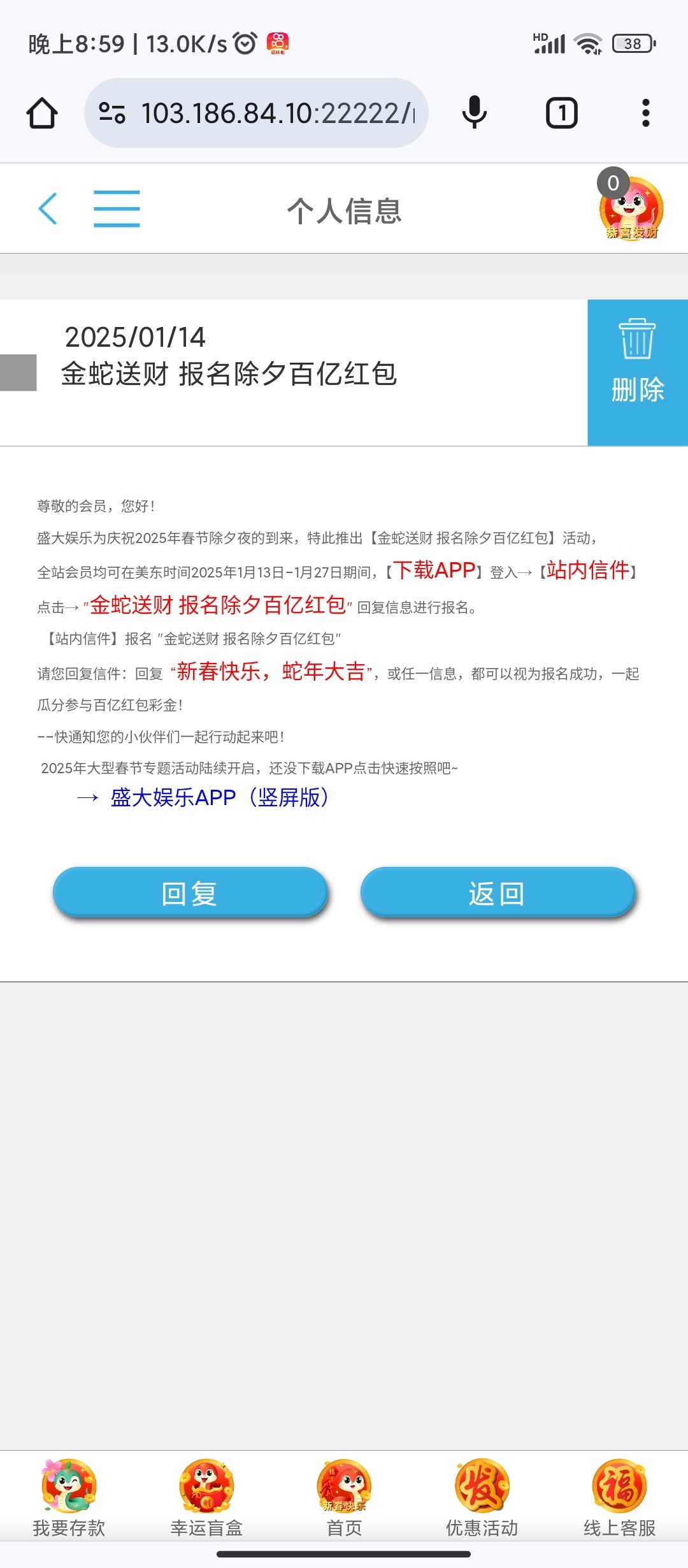This screenshot has width=688, height=1568.
Task: Go back using the blue arrow
Action: tap(48, 208)
